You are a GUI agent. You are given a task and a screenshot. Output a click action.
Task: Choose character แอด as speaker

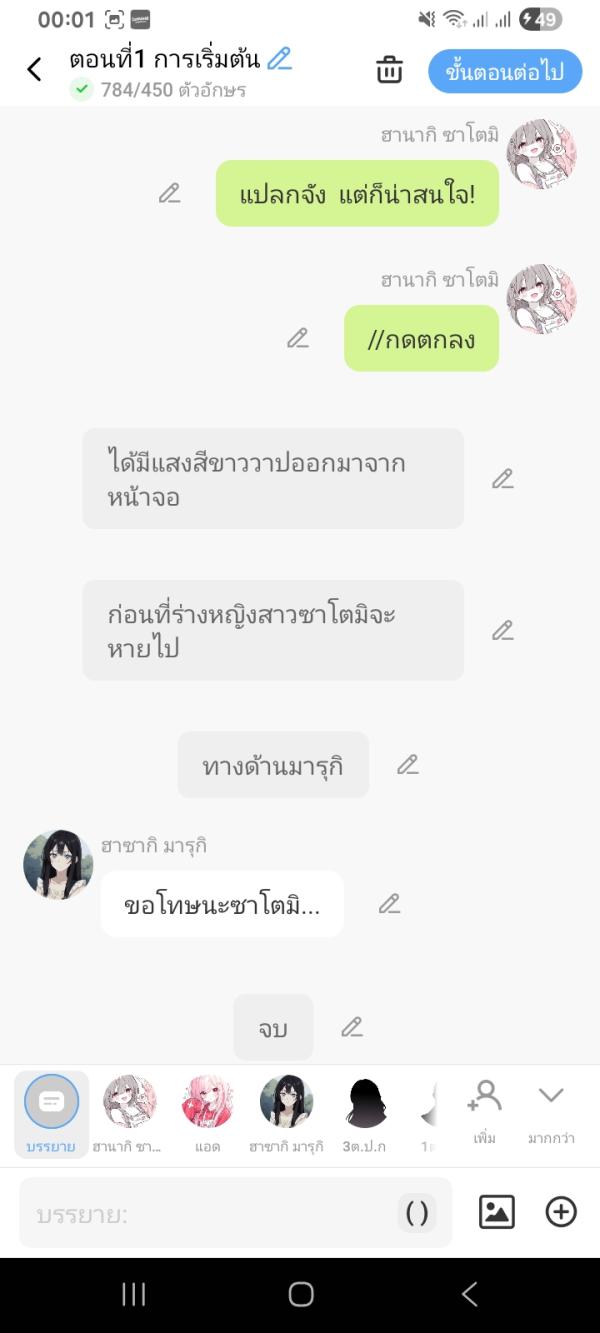tap(208, 1112)
